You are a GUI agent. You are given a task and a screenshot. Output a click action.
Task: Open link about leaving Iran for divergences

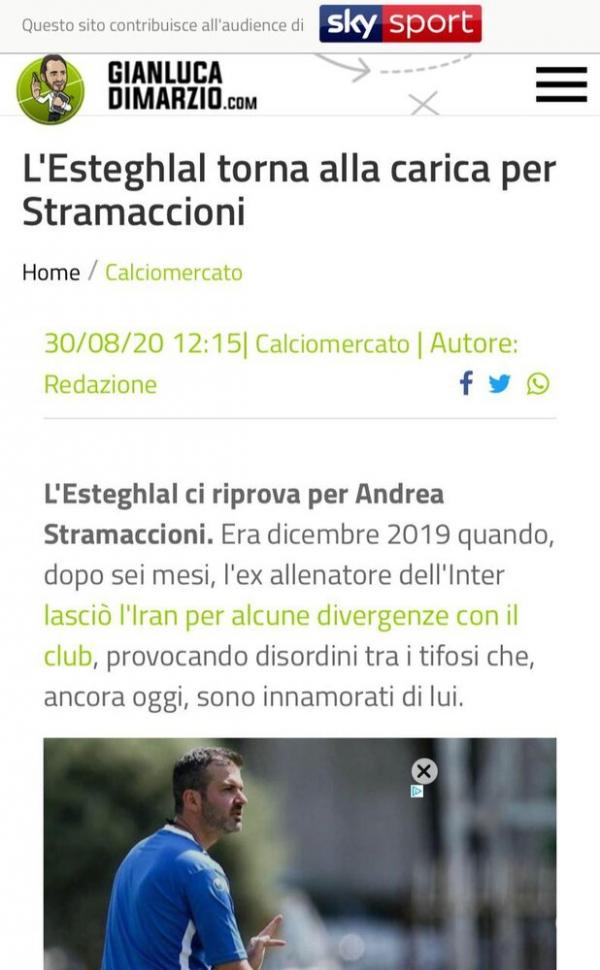click(280, 615)
